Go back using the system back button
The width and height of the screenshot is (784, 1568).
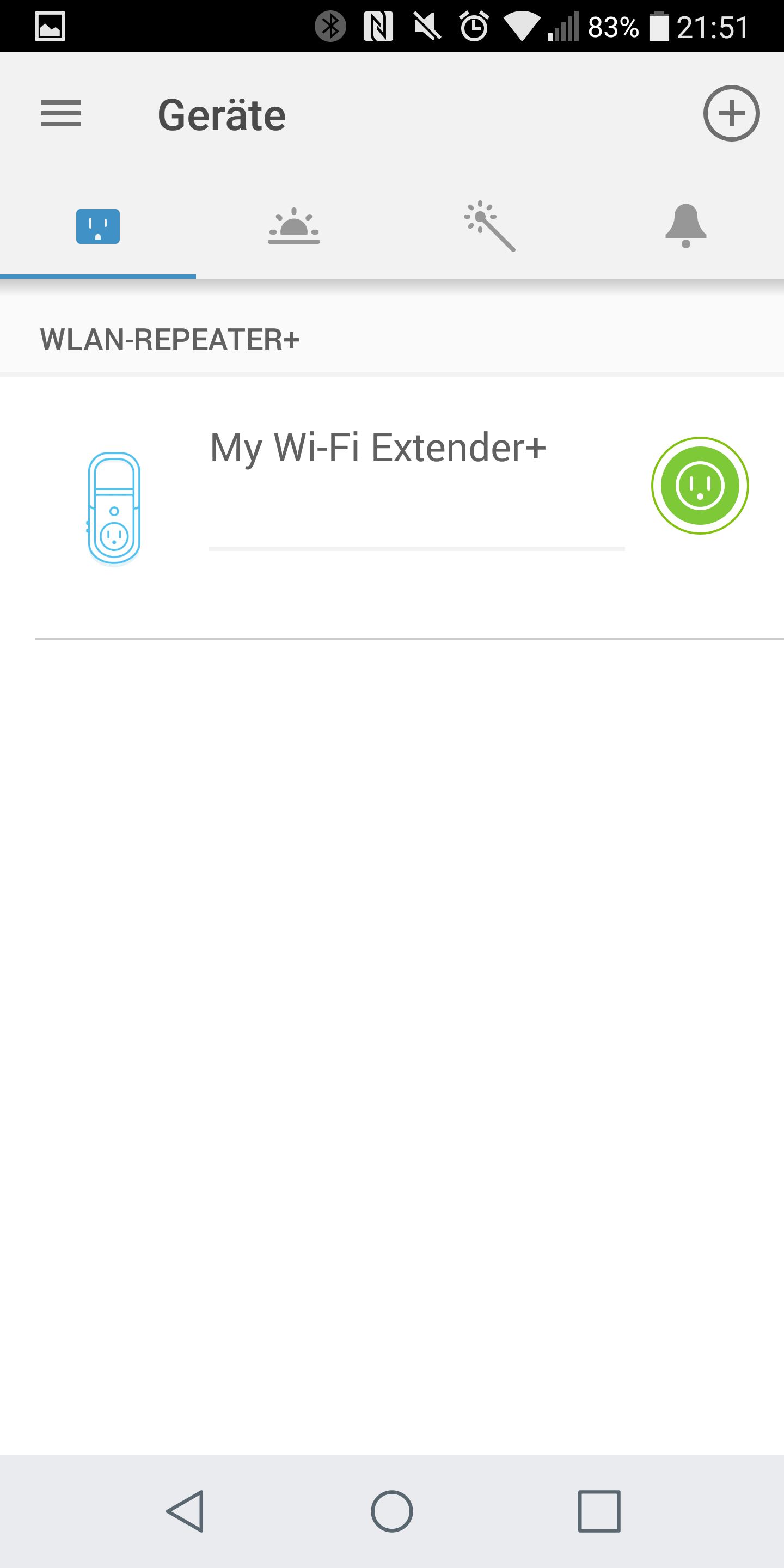click(185, 1511)
